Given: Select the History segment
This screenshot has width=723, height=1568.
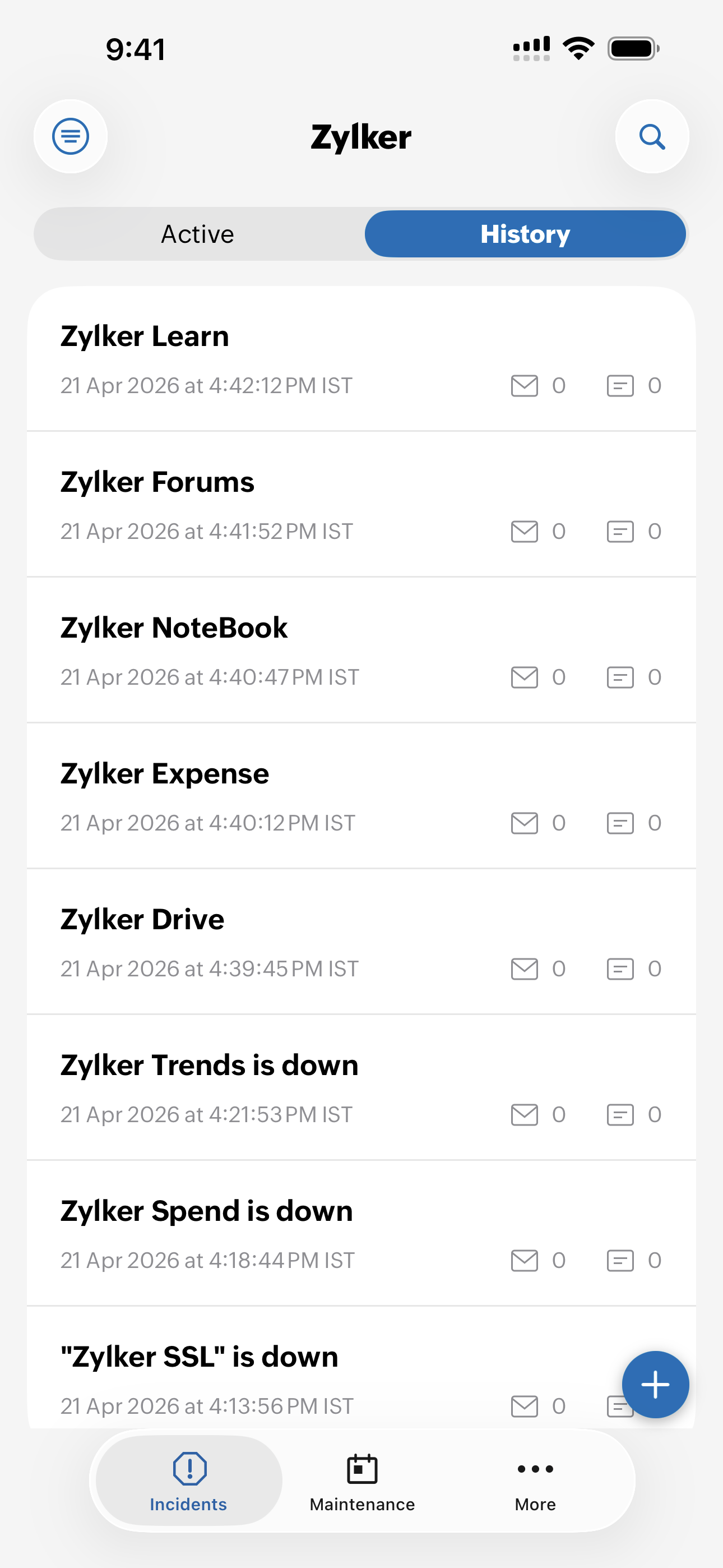Looking at the screenshot, I should [x=525, y=234].
